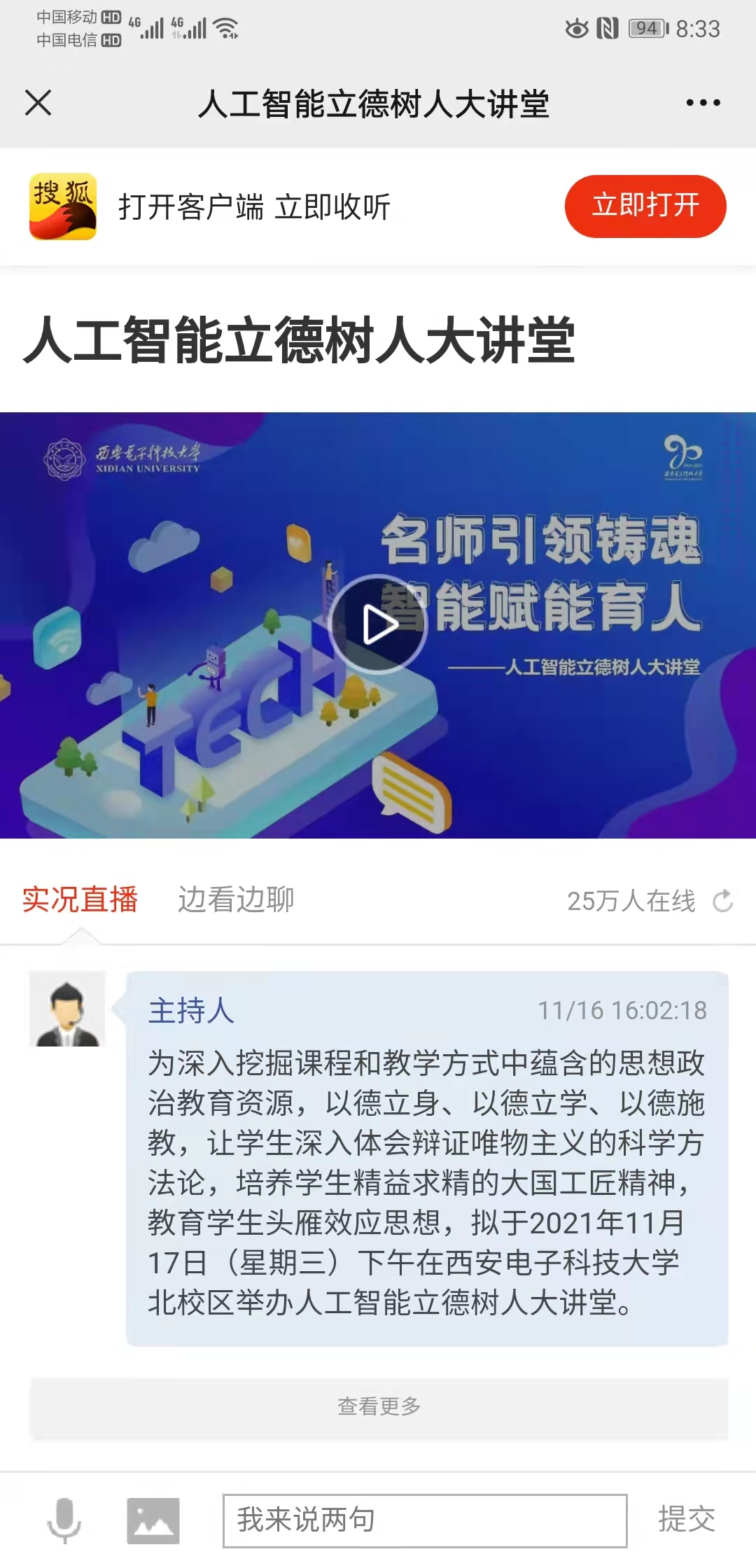This screenshot has width=756, height=1568.
Task: Submit the comment with 提交
Action: coord(686,1520)
